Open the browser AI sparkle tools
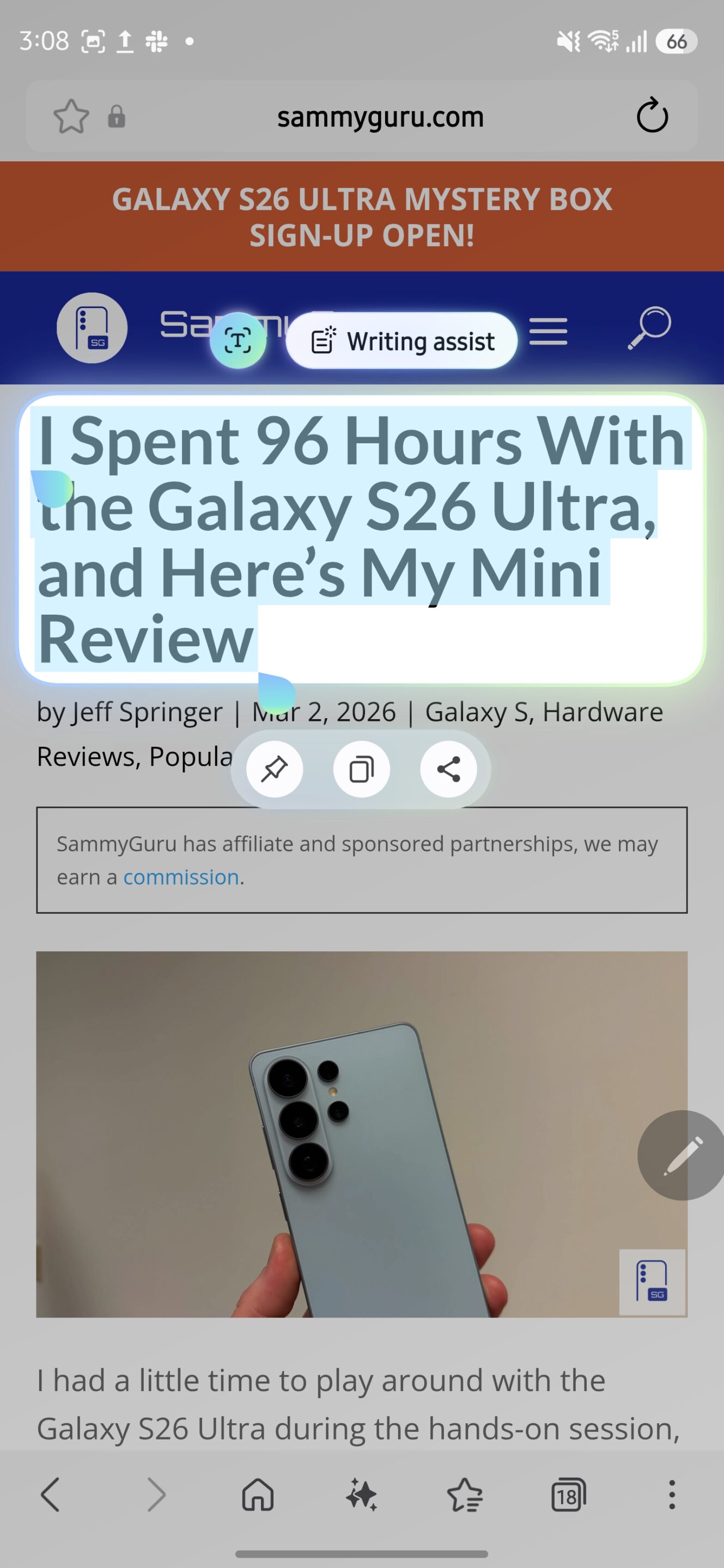 tap(362, 1494)
